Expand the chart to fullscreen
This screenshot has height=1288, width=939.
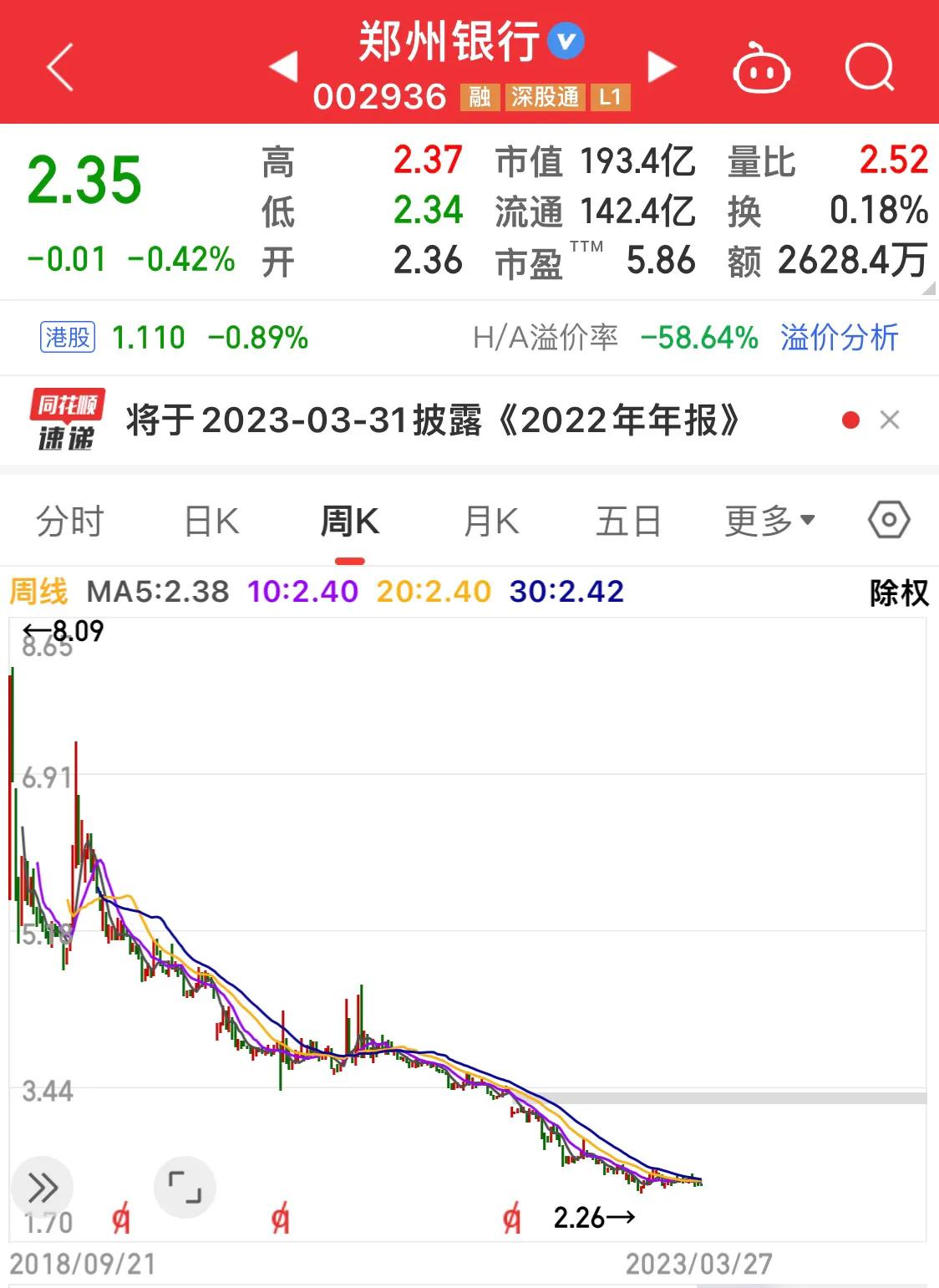[185, 1187]
